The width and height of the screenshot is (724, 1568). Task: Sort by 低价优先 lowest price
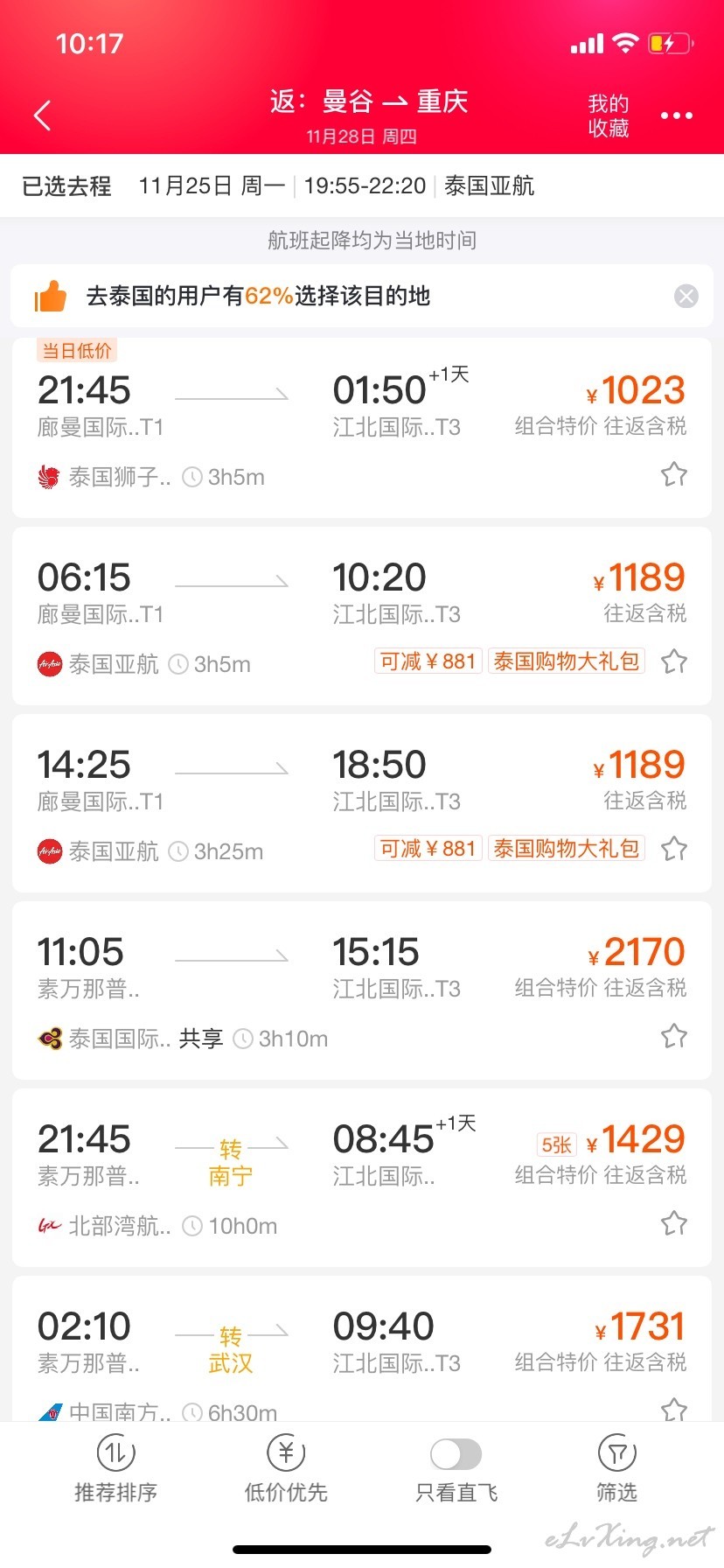tap(286, 1470)
